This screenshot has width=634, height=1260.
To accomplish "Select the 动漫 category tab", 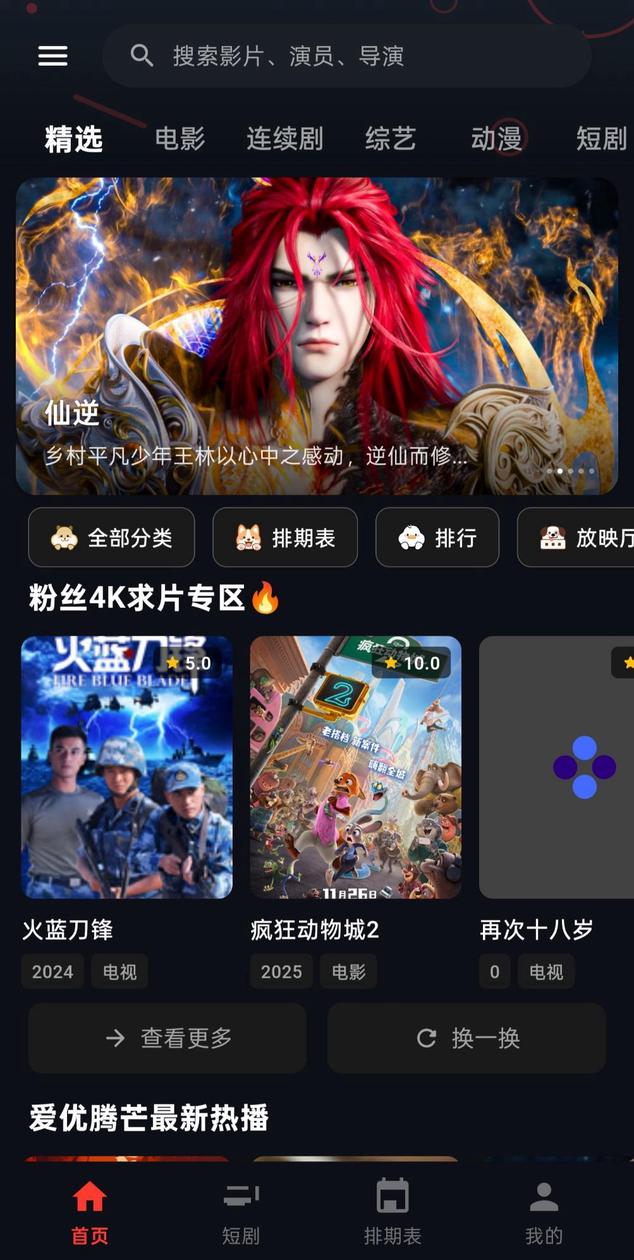I will tap(497, 139).
